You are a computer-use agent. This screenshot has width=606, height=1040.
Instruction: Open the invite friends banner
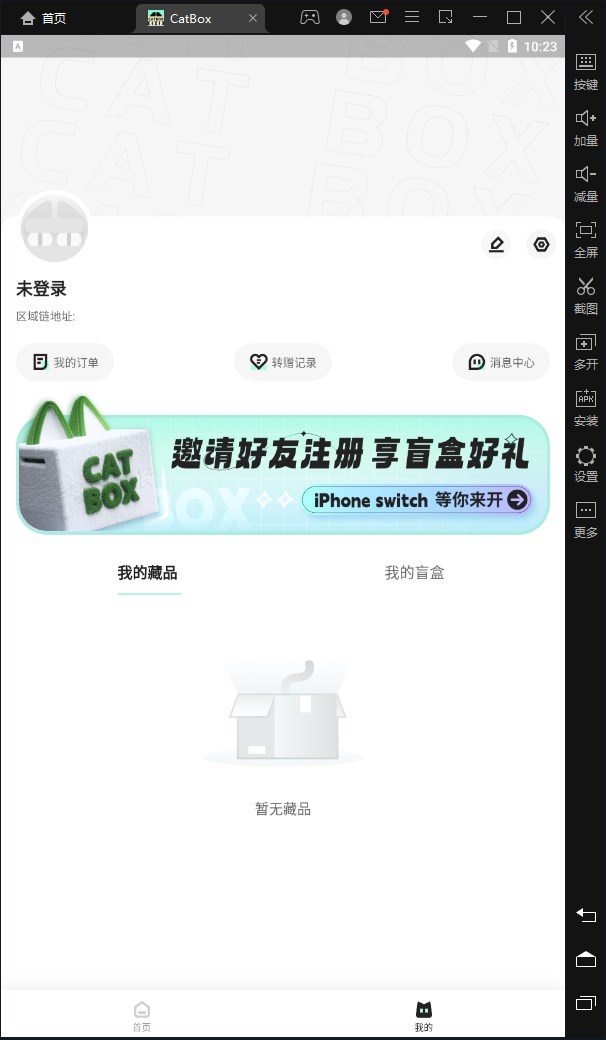click(x=283, y=473)
